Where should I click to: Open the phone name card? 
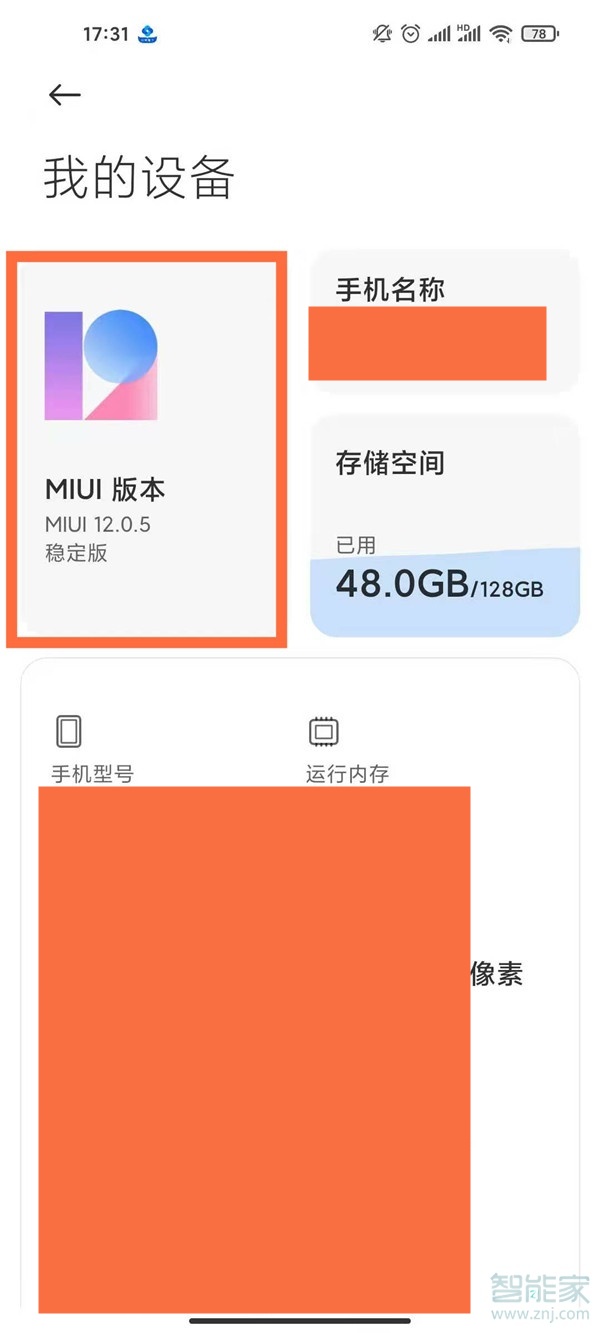[x=444, y=320]
